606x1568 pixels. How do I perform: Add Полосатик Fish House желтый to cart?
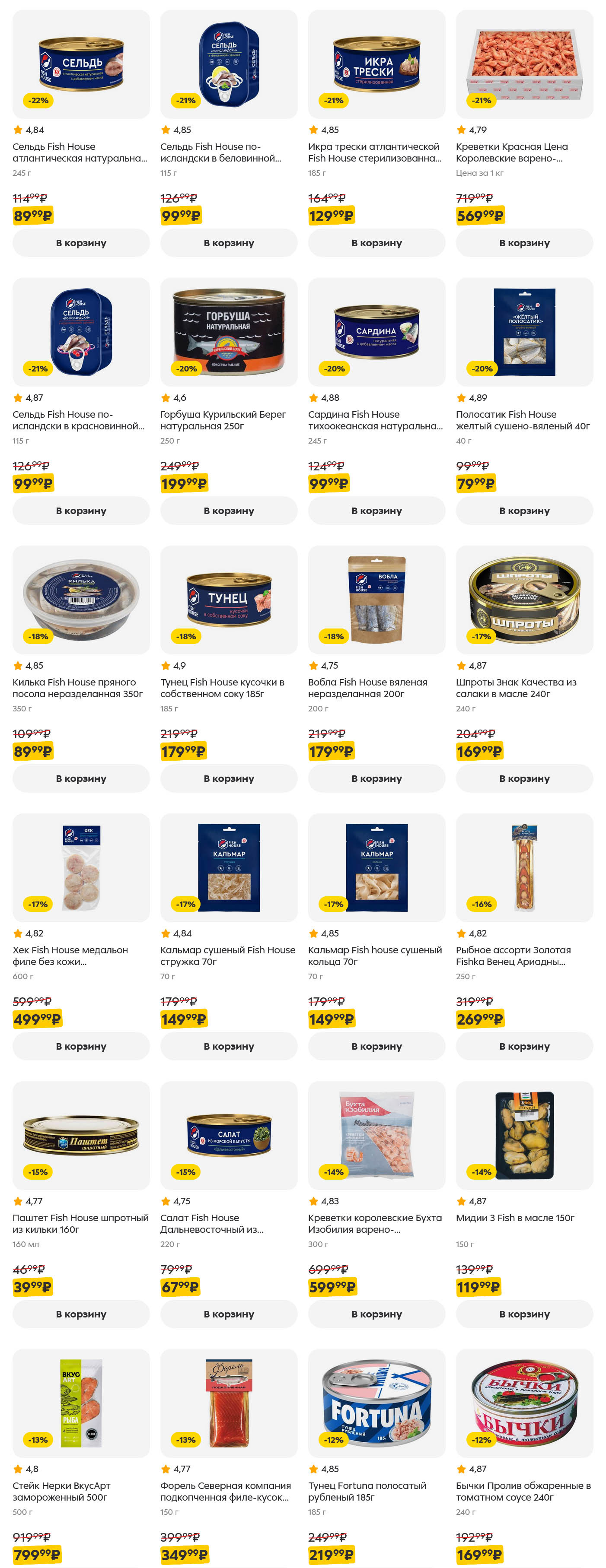[524, 511]
